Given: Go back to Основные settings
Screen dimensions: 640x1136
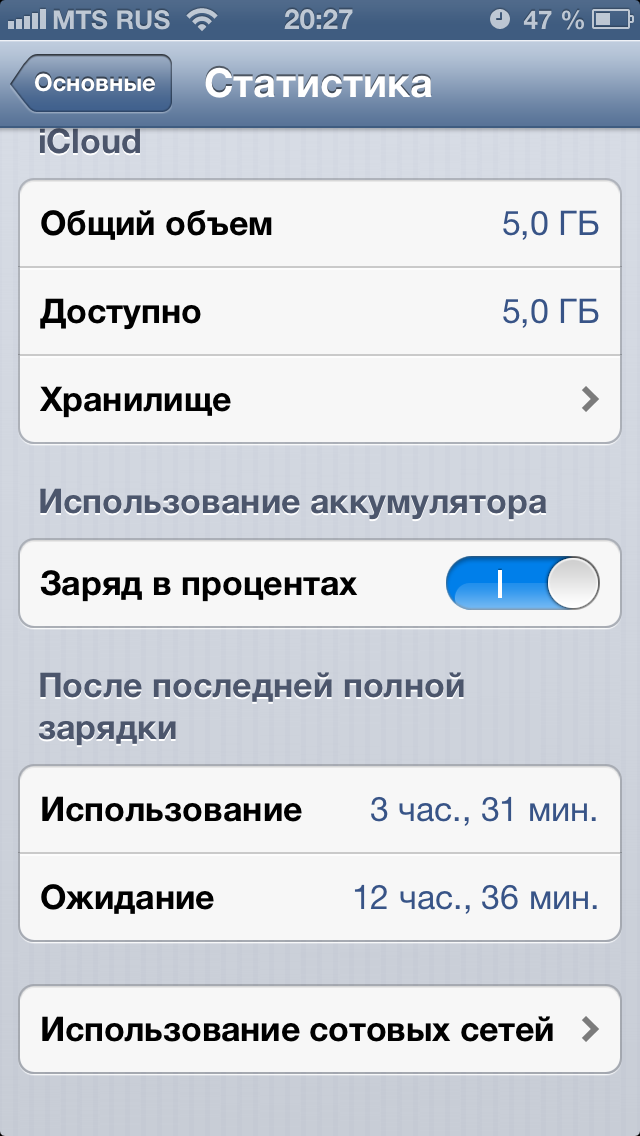Looking at the screenshot, I should tap(91, 83).
